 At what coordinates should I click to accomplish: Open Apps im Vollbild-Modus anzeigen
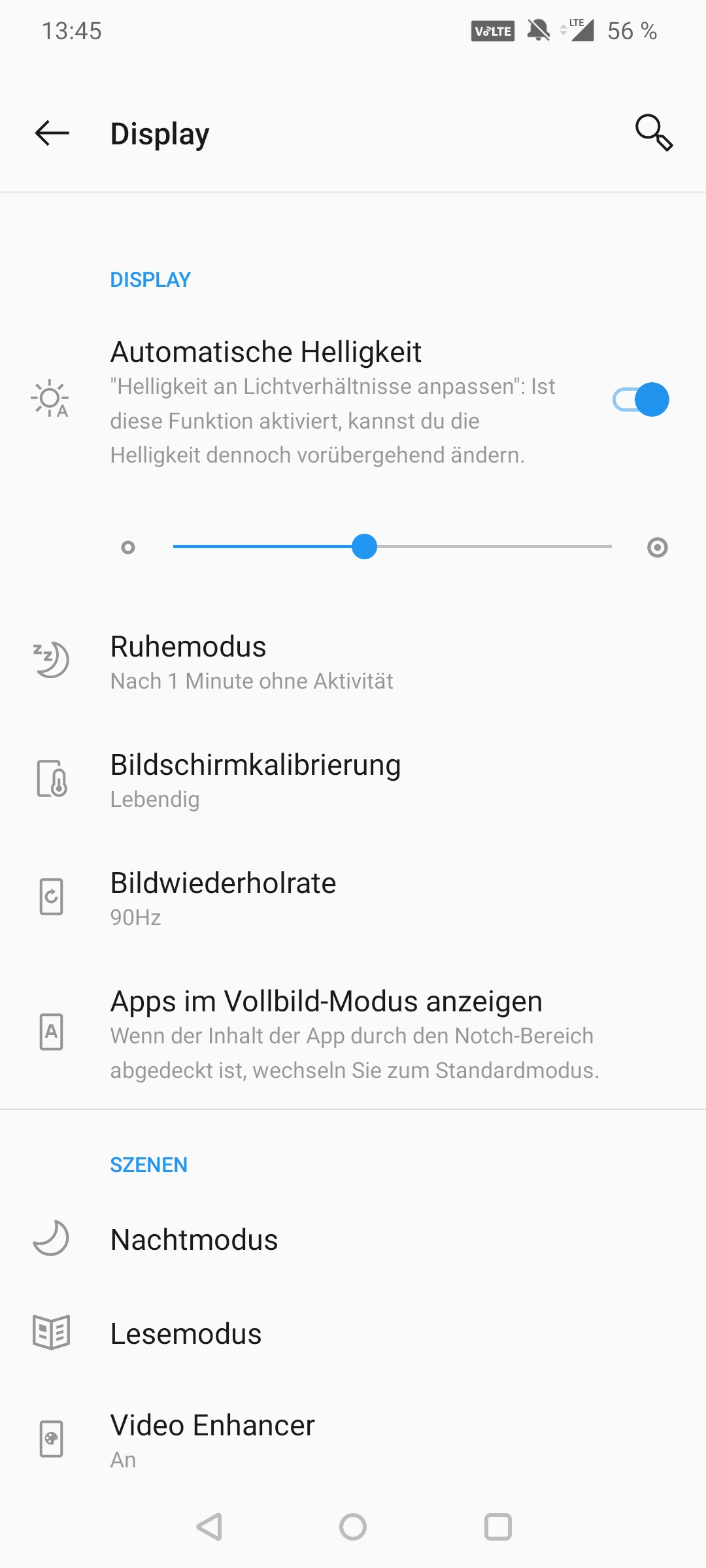tap(353, 1034)
